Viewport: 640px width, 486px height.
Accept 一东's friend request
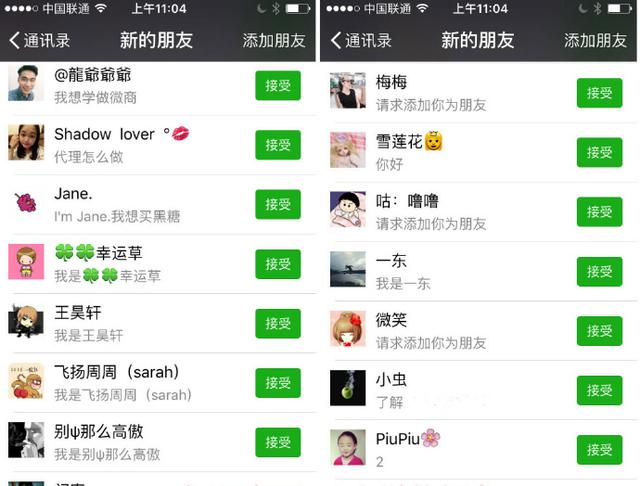point(599,271)
